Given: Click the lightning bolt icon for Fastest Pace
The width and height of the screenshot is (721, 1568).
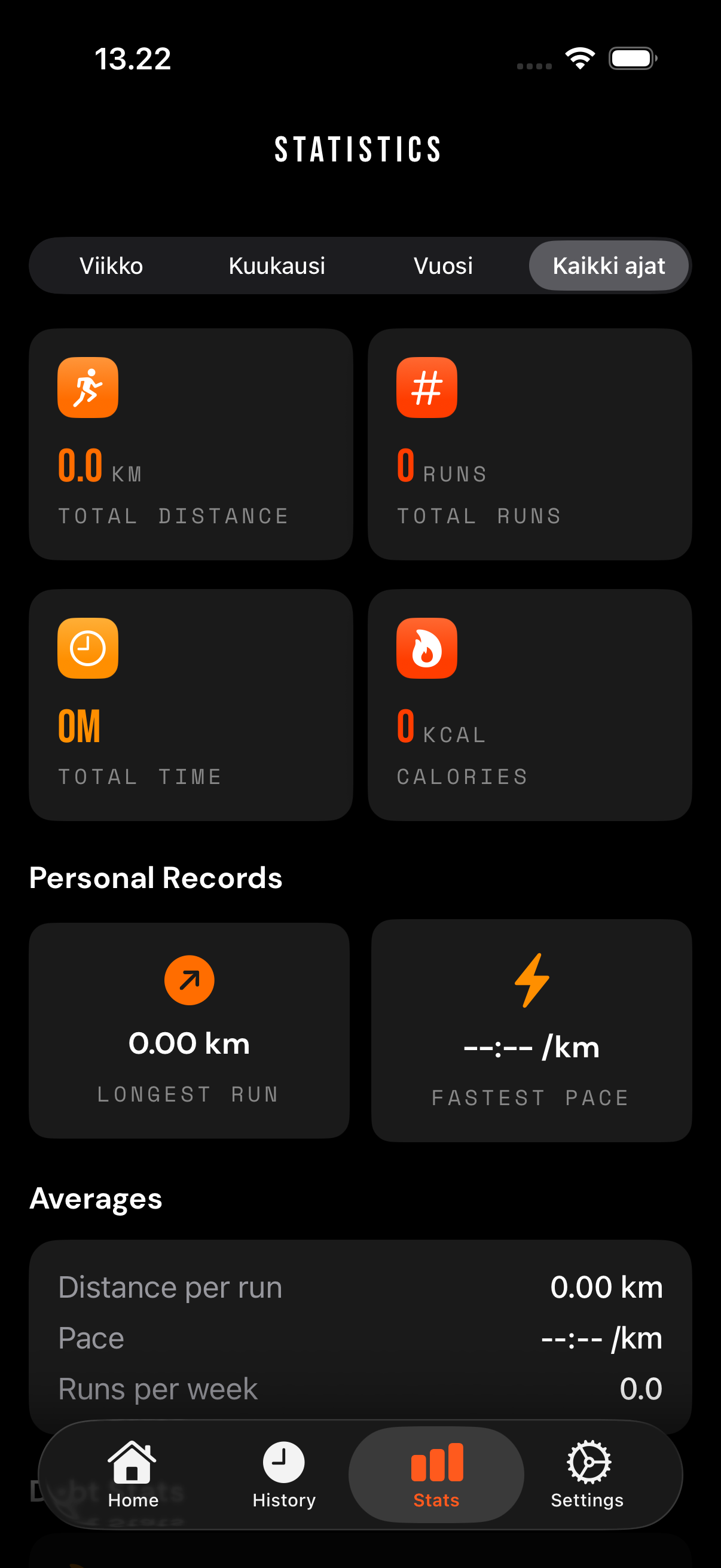Looking at the screenshot, I should click(x=530, y=980).
